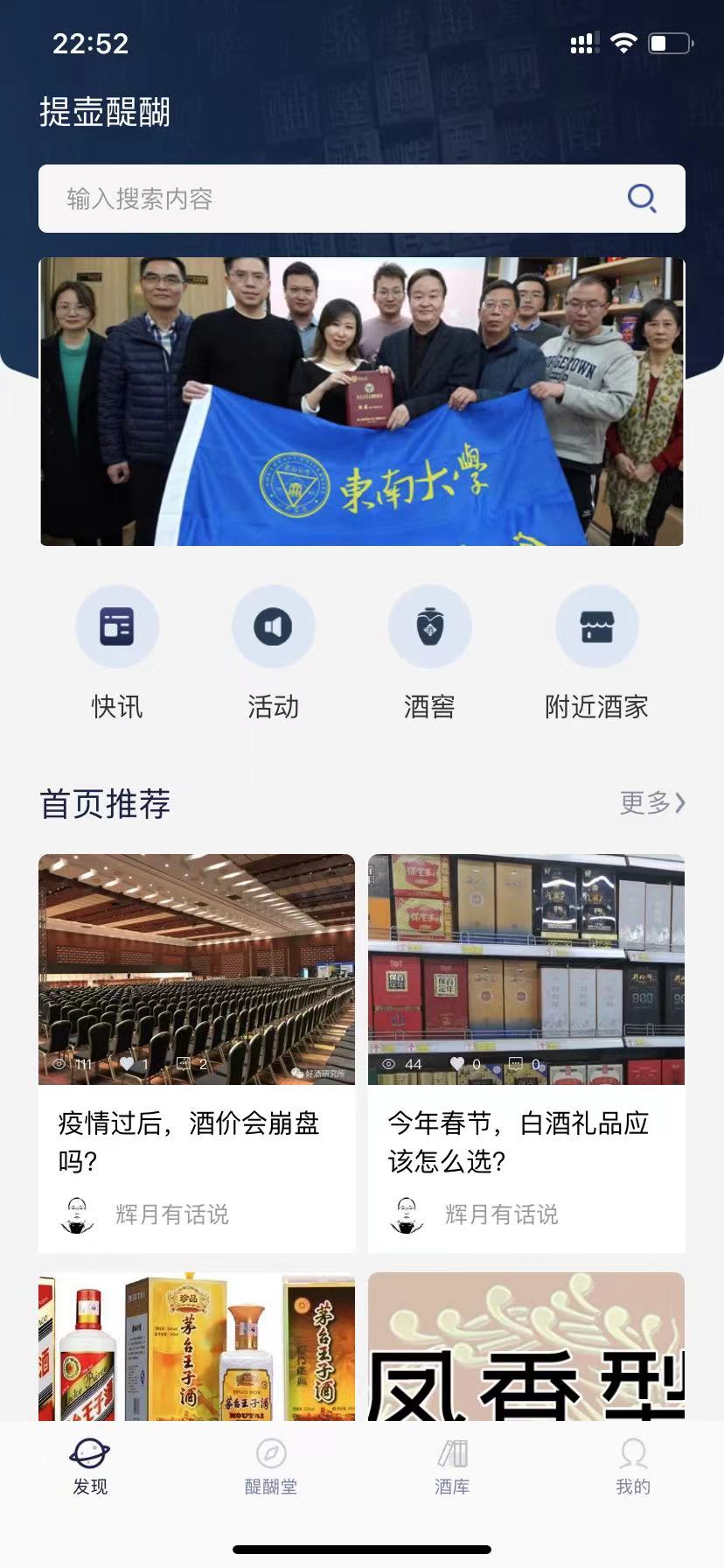Image resolution: width=724 pixels, height=1568 pixels.
Task: Tap the search magnifier icon
Action: pos(642,199)
